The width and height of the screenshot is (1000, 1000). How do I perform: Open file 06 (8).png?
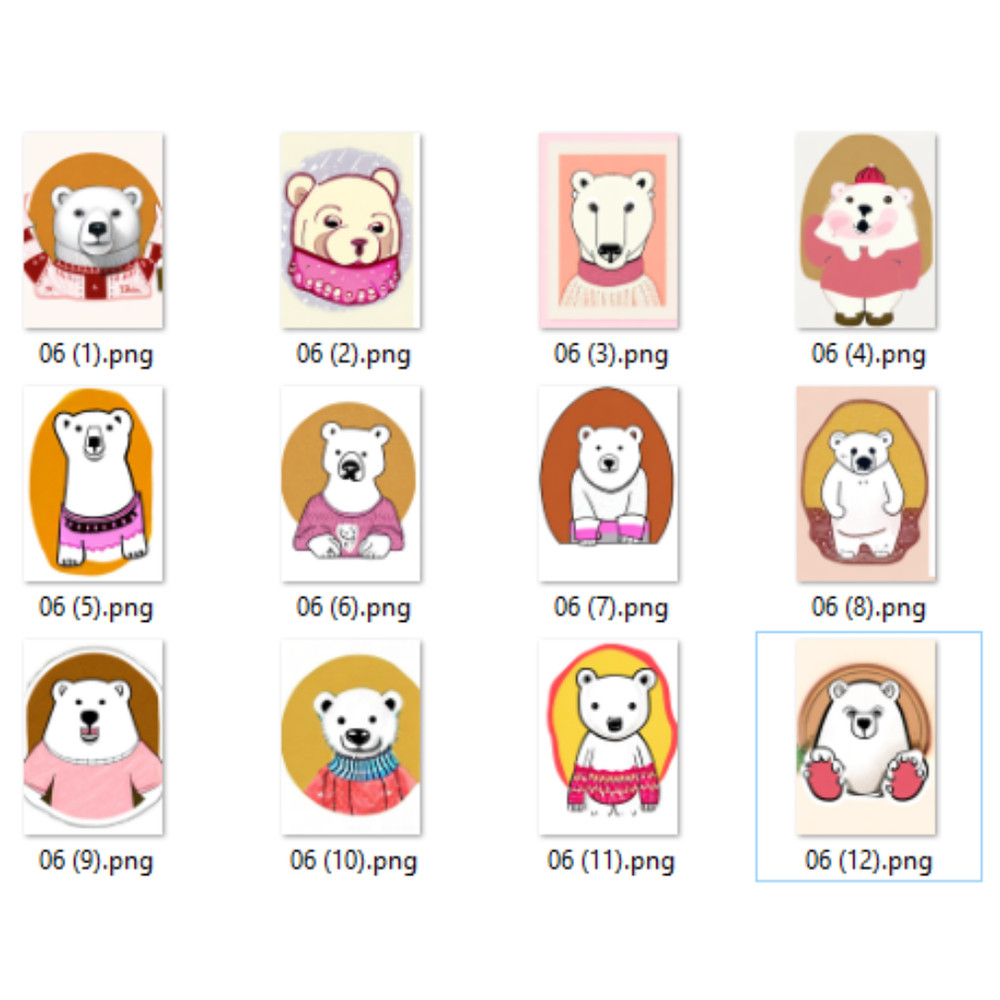866,484
